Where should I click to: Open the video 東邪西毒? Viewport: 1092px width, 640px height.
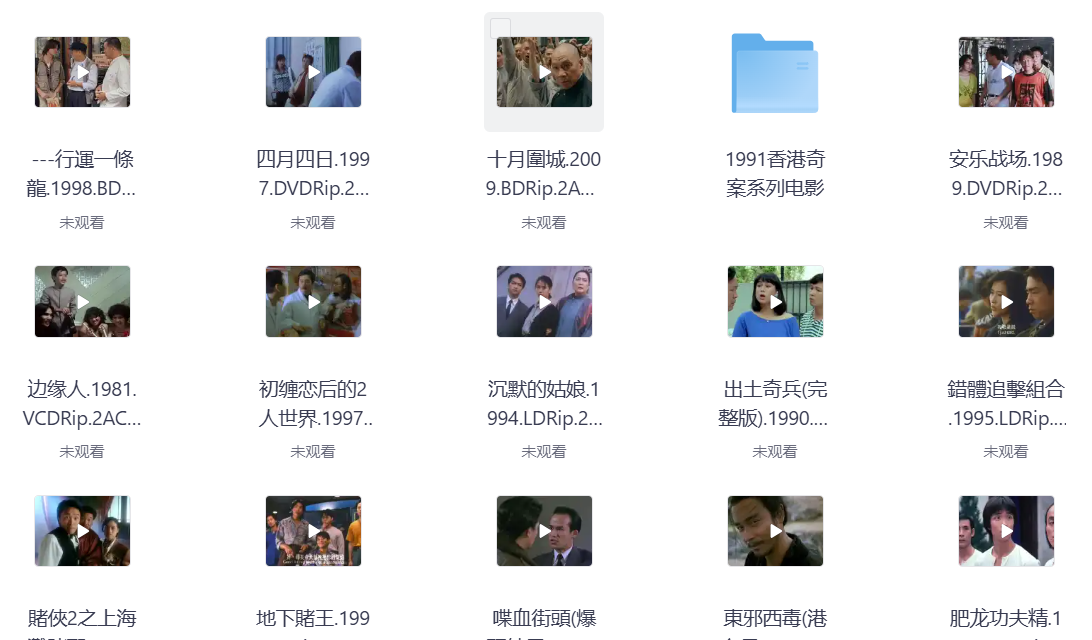pos(775,531)
